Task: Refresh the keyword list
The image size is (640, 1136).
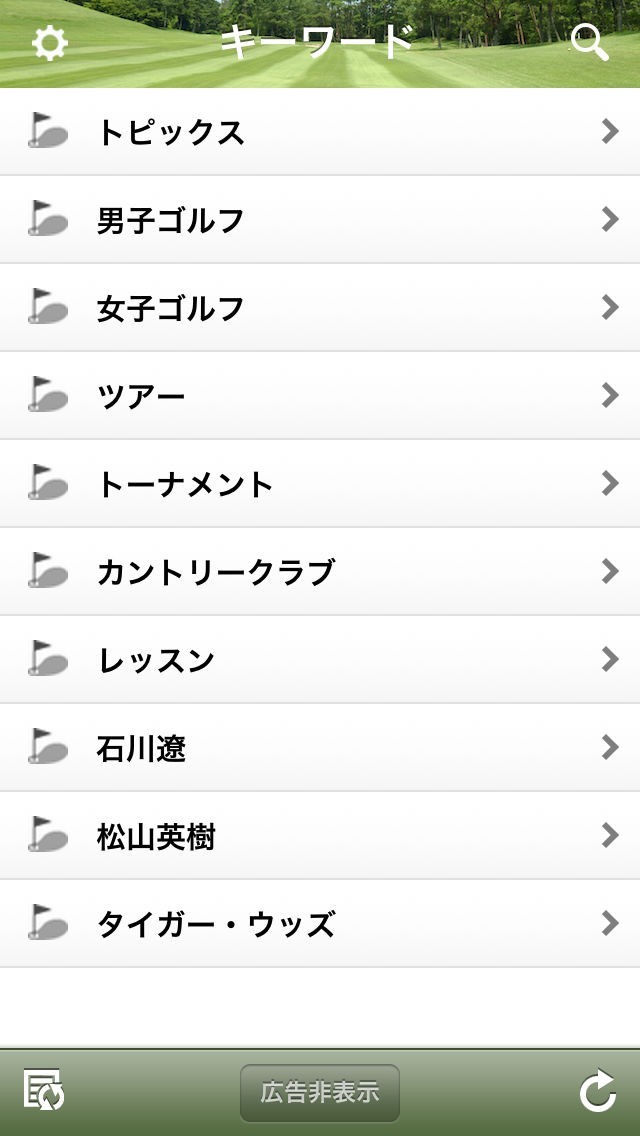Action: (597, 1092)
